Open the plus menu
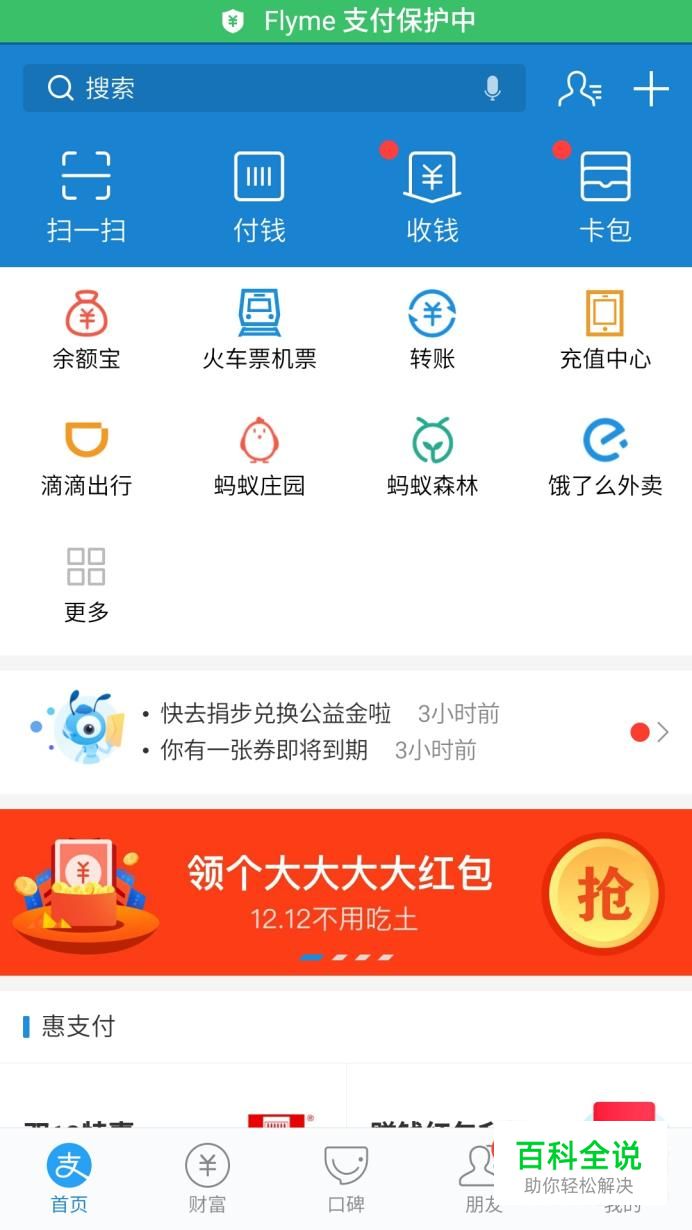The width and height of the screenshot is (692, 1230). [651, 89]
